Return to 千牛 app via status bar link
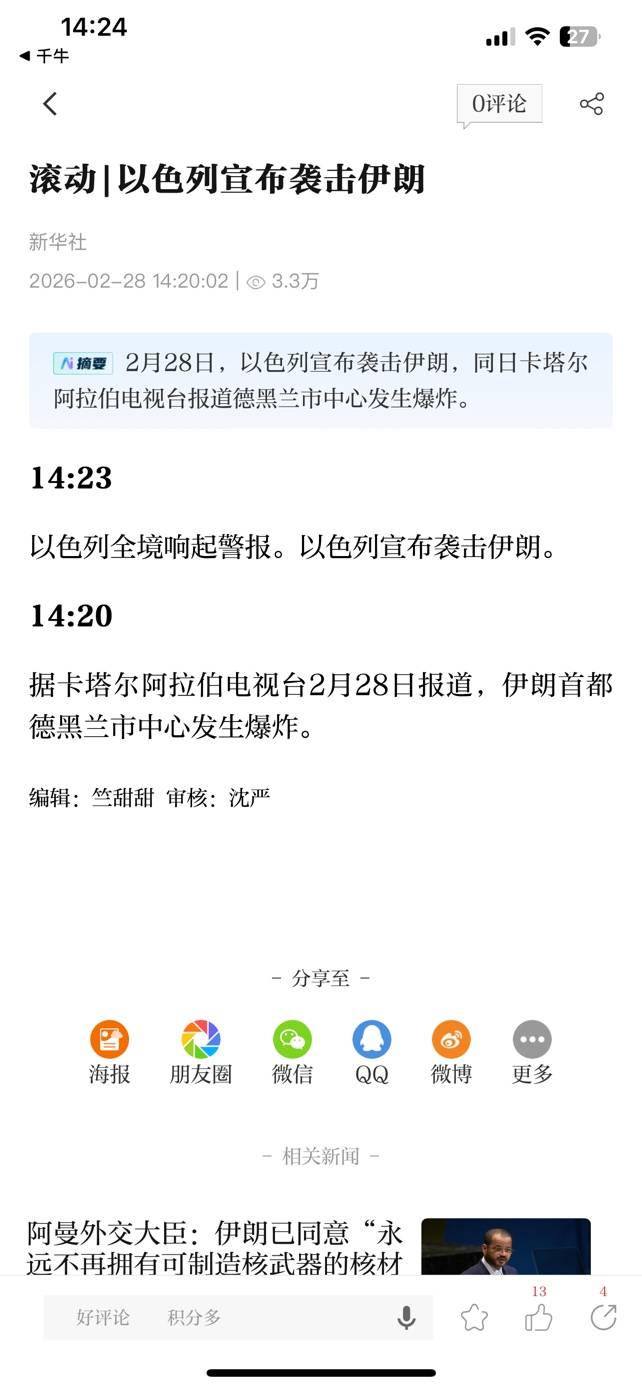The width and height of the screenshot is (642, 1389). pos(45,56)
